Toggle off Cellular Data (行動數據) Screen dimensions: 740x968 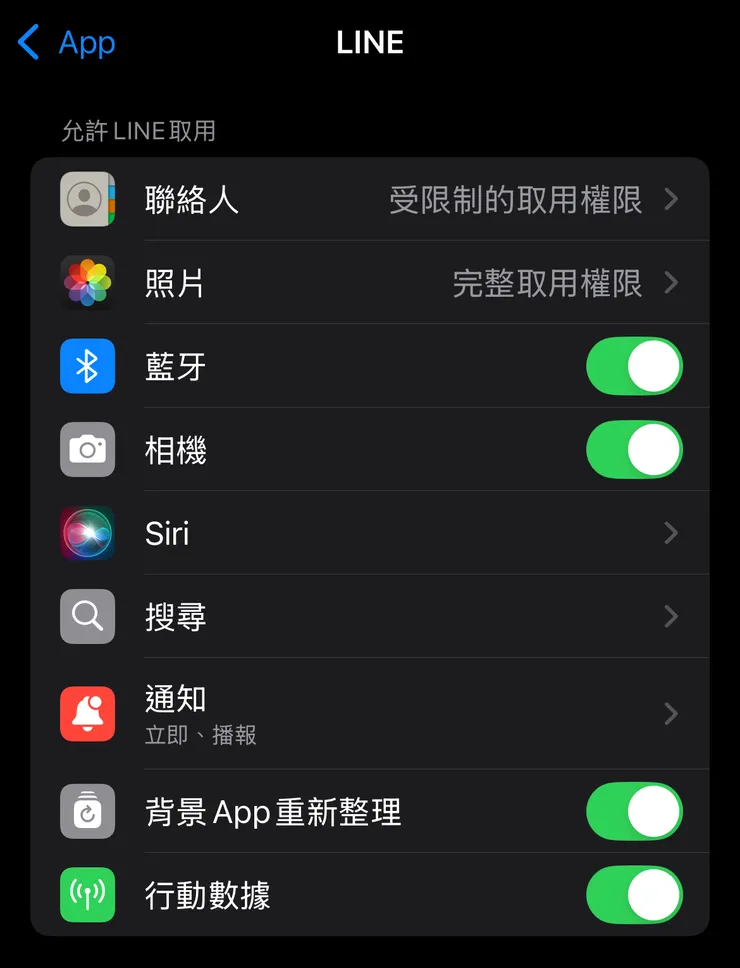[634, 895]
